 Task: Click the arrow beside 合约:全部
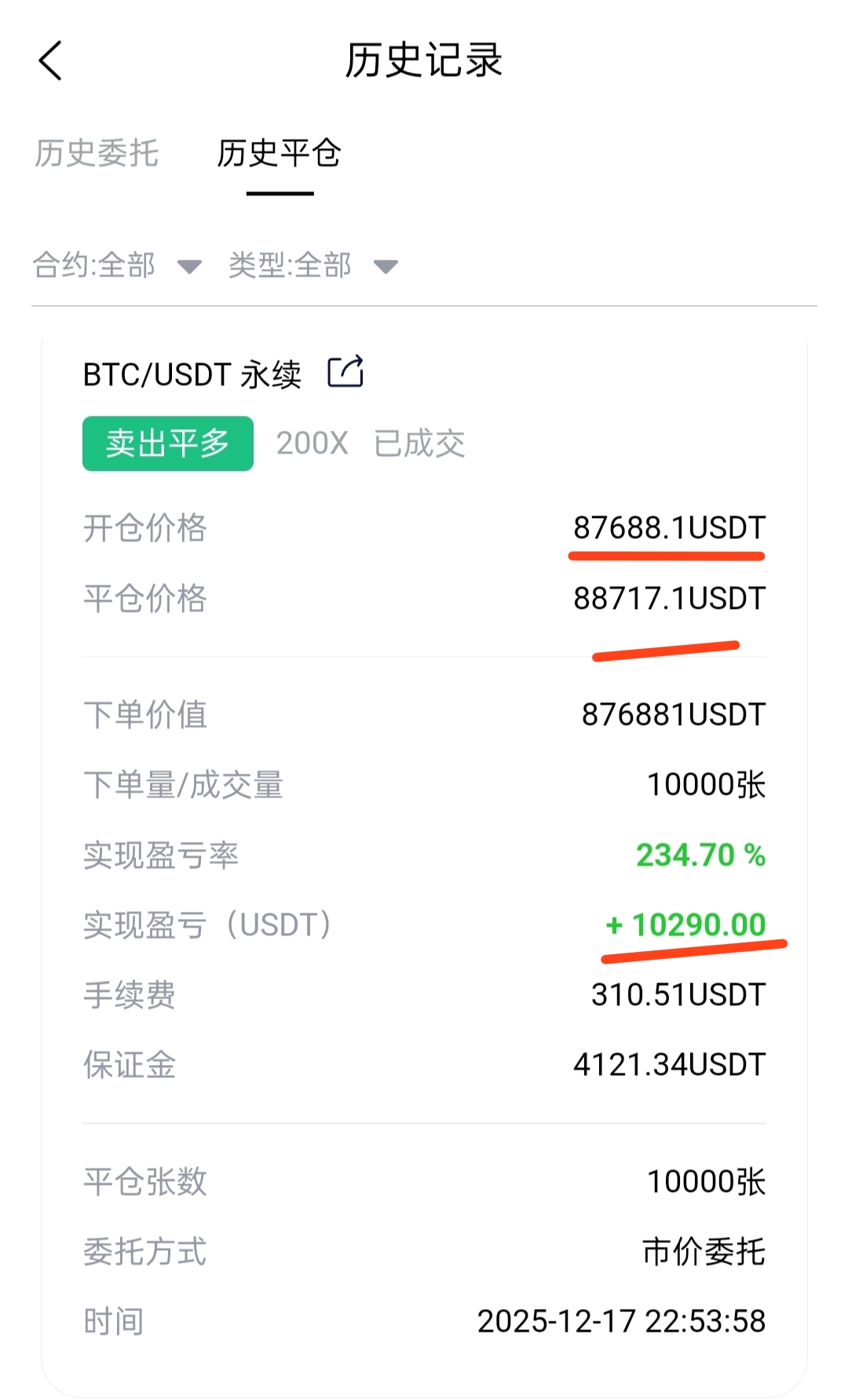point(188,268)
